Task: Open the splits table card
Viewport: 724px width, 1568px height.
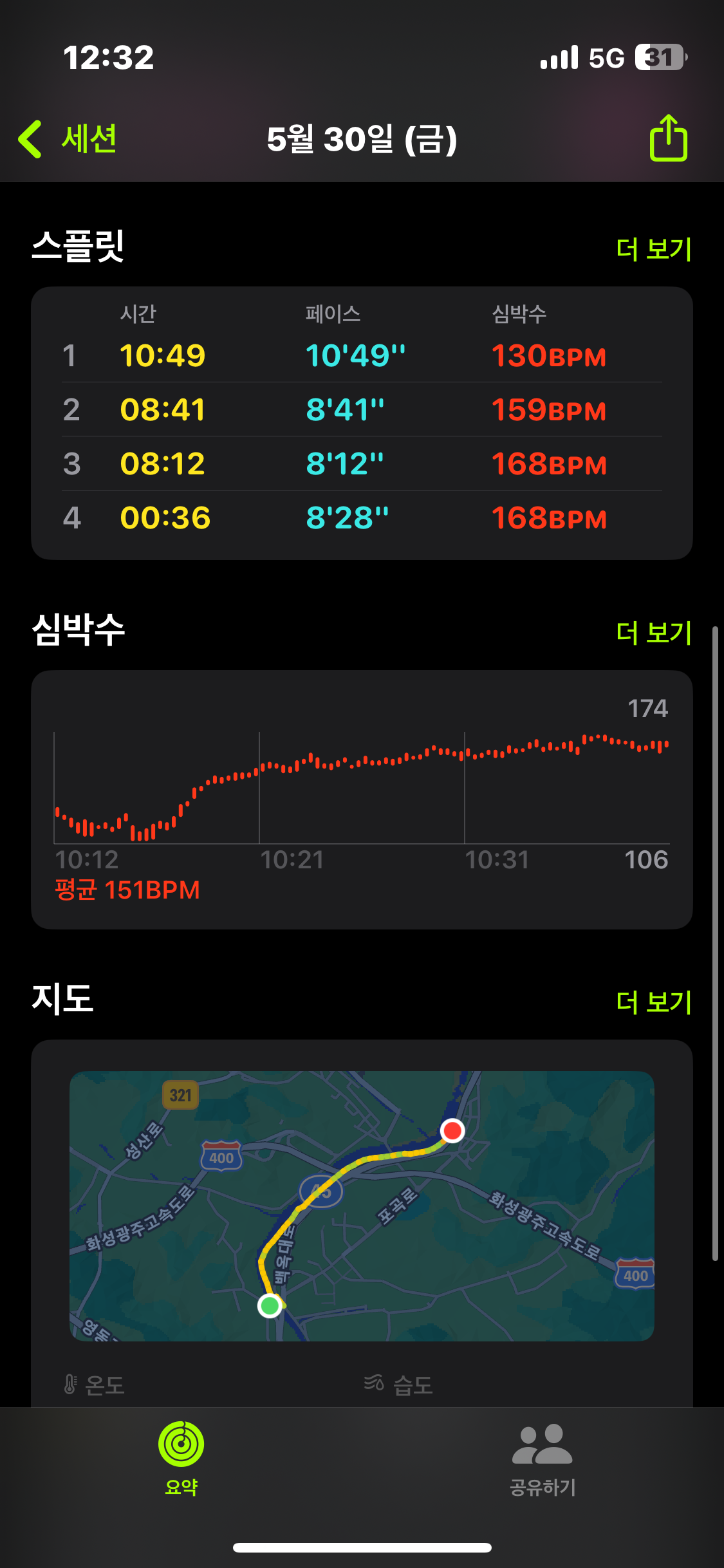Action: tap(362, 423)
